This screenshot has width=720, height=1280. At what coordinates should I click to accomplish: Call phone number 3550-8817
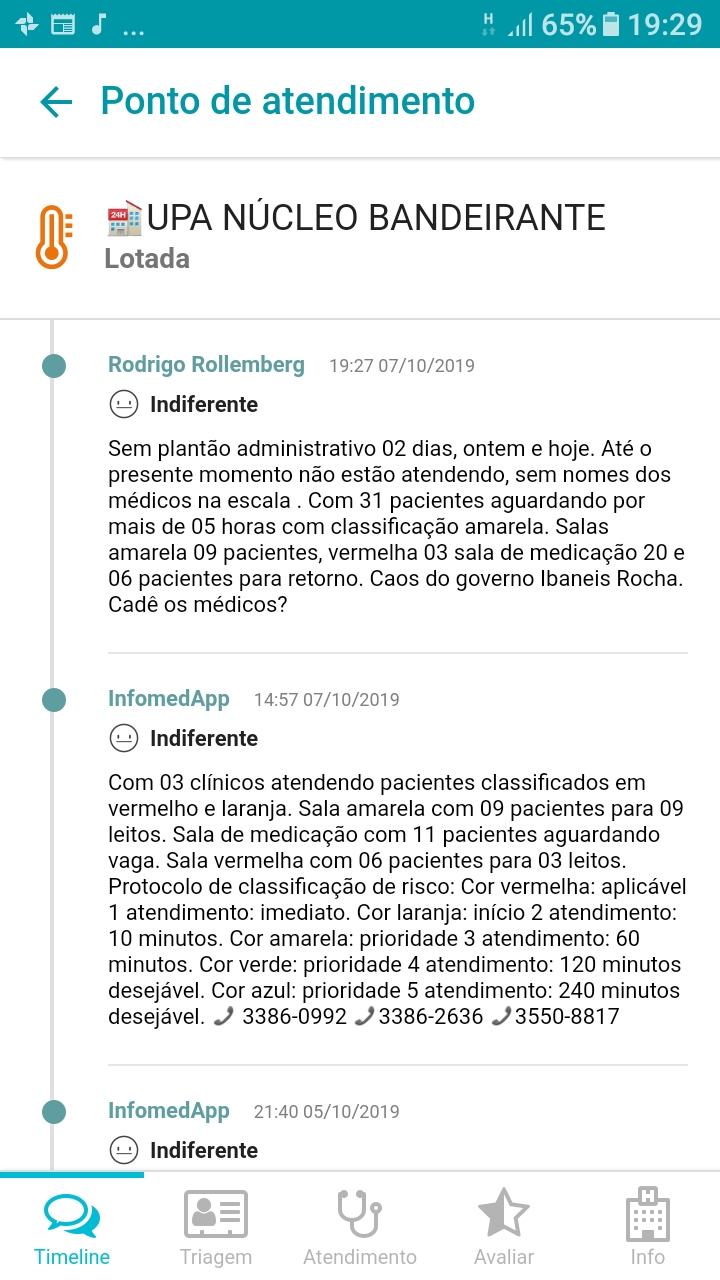click(567, 1017)
